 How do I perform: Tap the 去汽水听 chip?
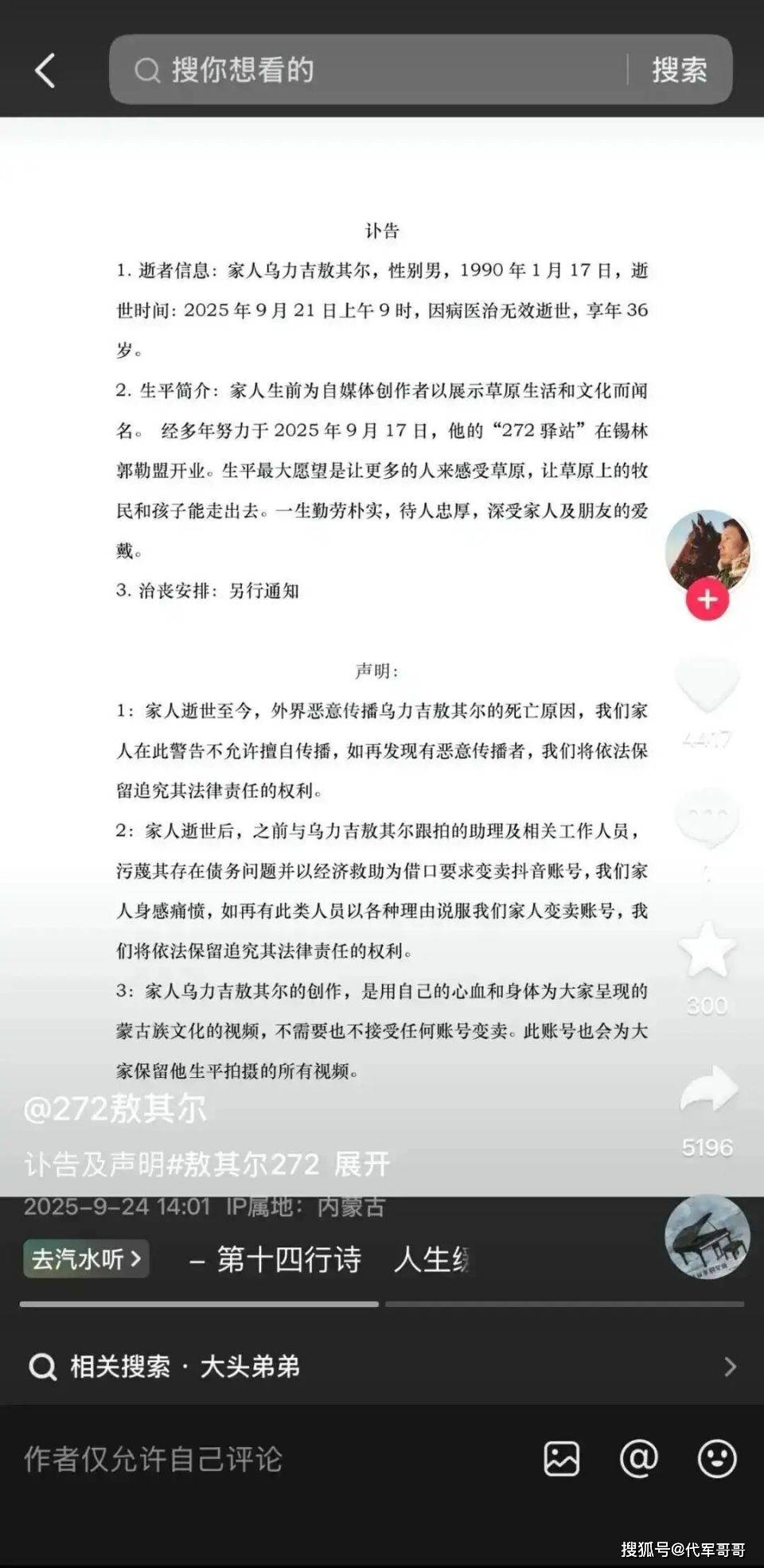[86, 1259]
